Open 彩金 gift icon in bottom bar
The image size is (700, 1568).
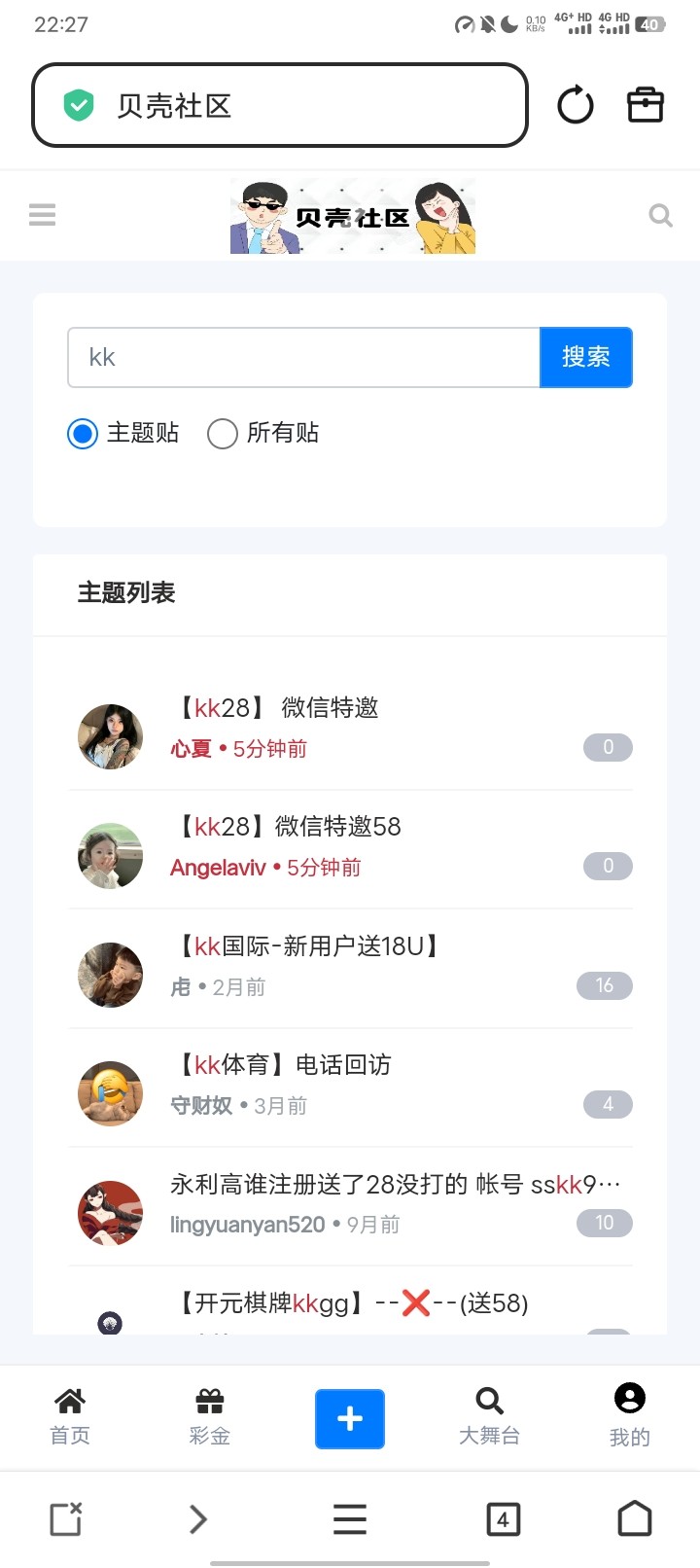coord(209,1418)
